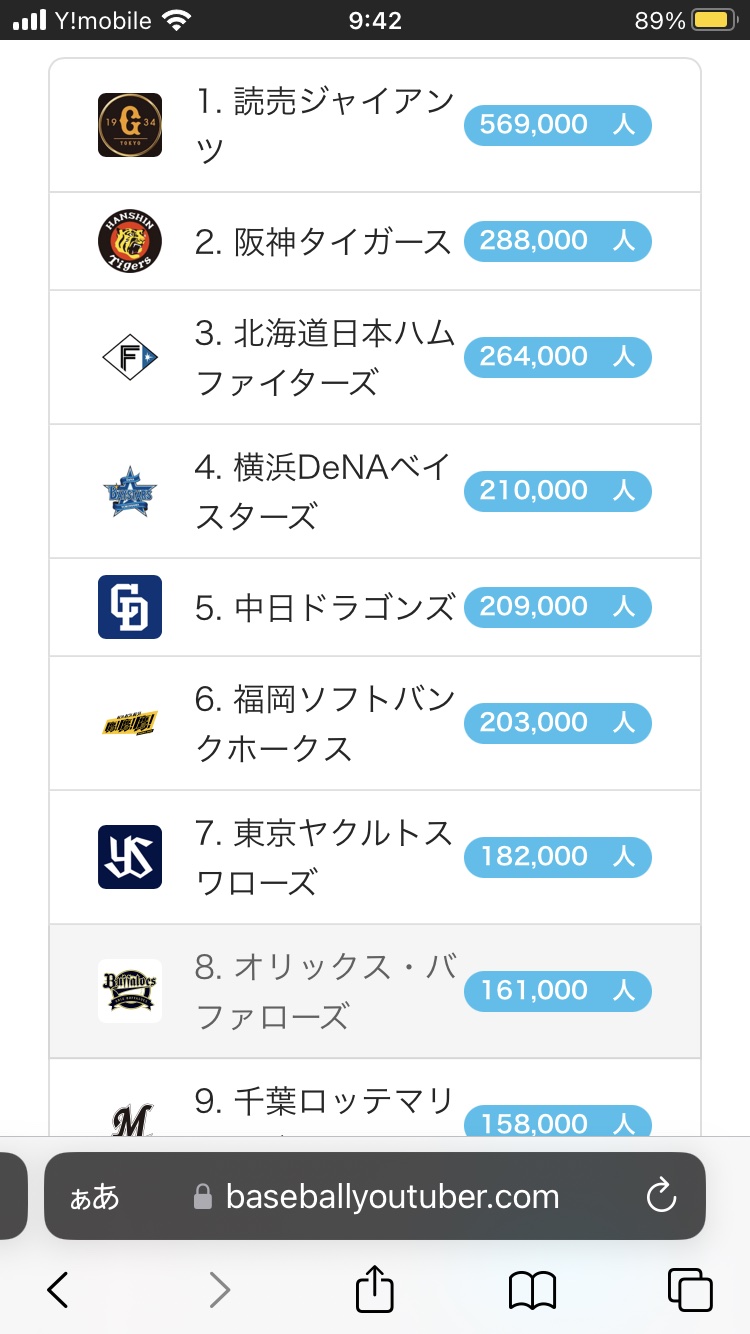Go back to the previous page
This screenshot has height=1334, width=750.
[x=58, y=1290]
